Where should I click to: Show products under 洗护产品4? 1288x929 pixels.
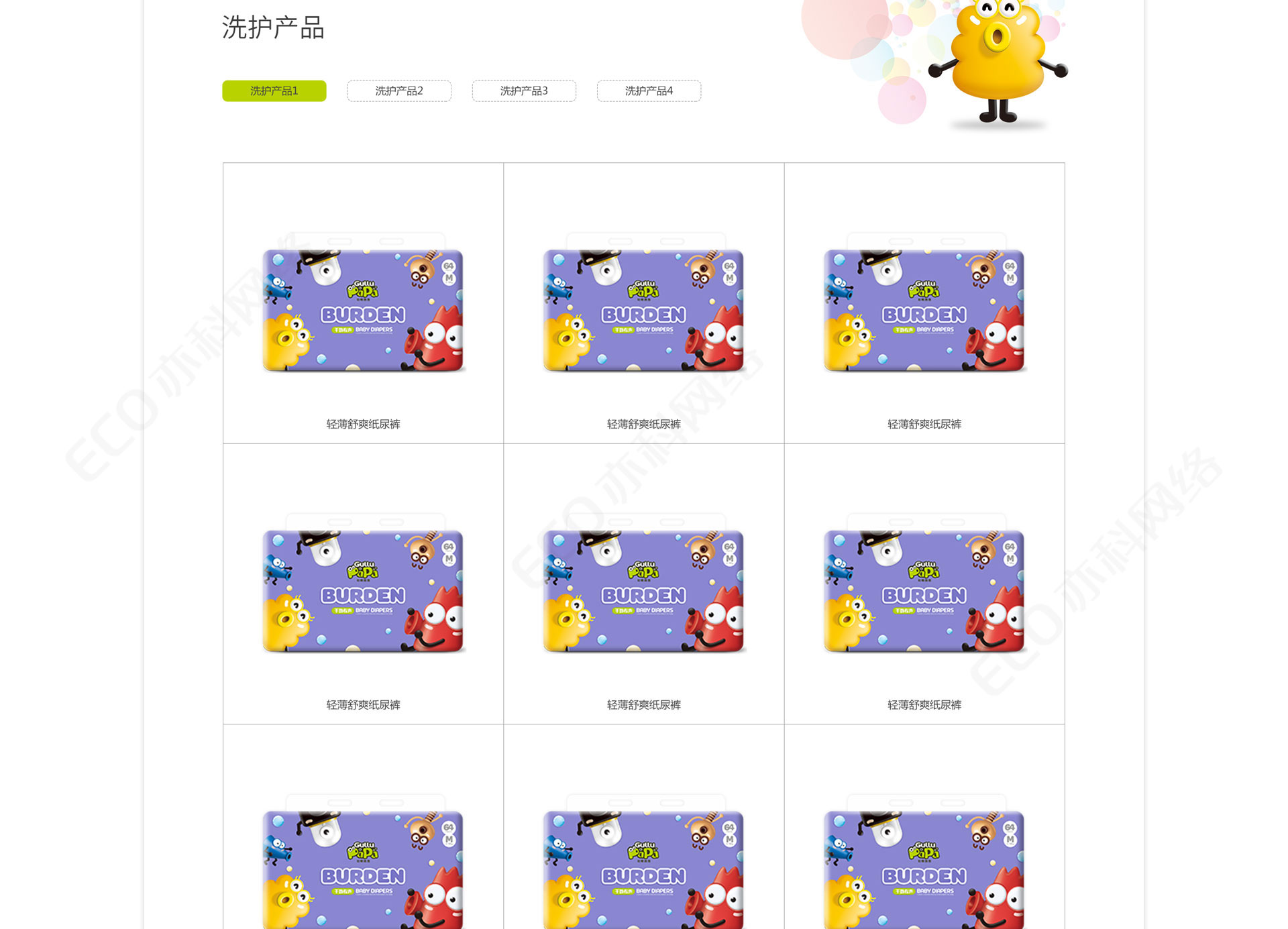point(648,91)
